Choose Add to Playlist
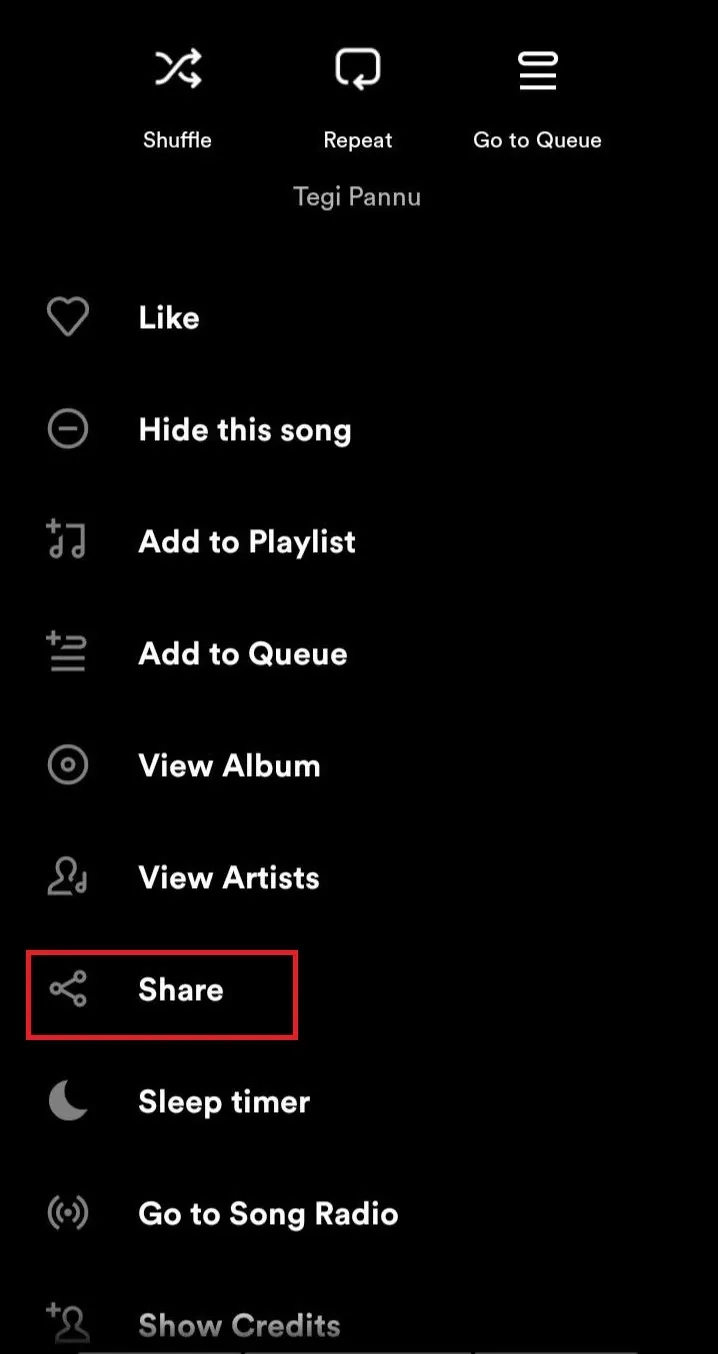Image resolution: width=718 pixels, height=1354 pixels. click(x=246, y=542)
